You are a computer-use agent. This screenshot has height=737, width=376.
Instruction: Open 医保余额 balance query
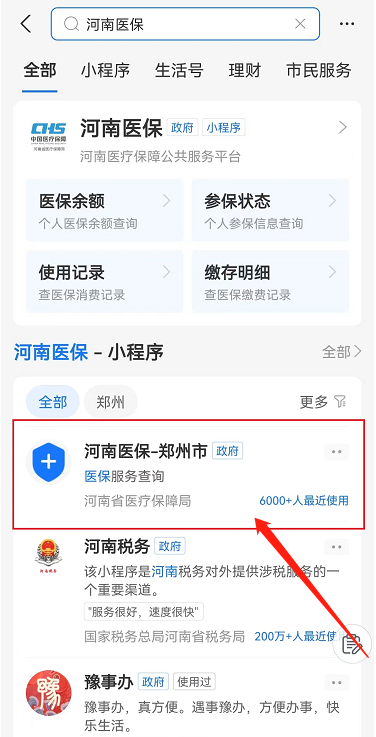(x=104, y=210)
